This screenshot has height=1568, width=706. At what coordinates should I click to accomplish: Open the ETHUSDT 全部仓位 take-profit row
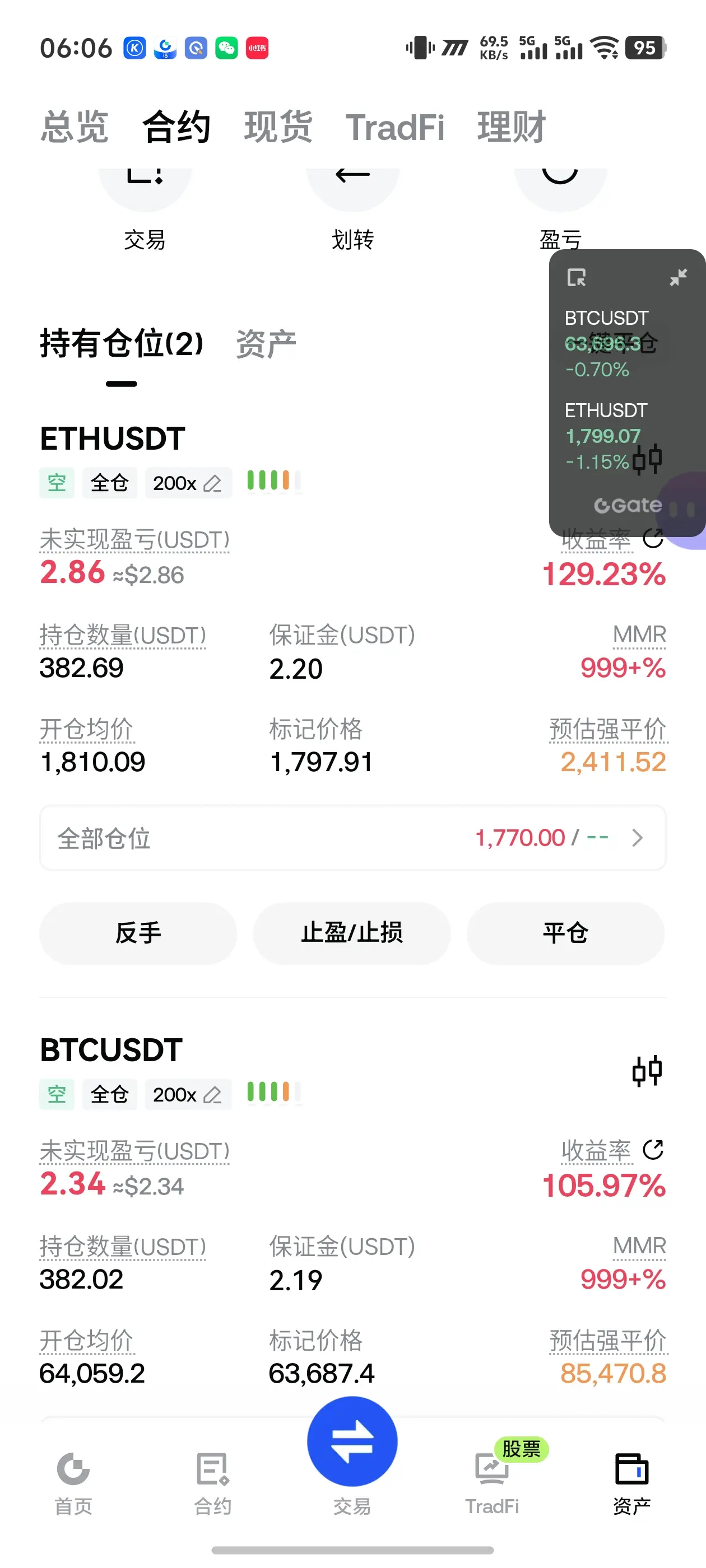click(x=352, y=838)
